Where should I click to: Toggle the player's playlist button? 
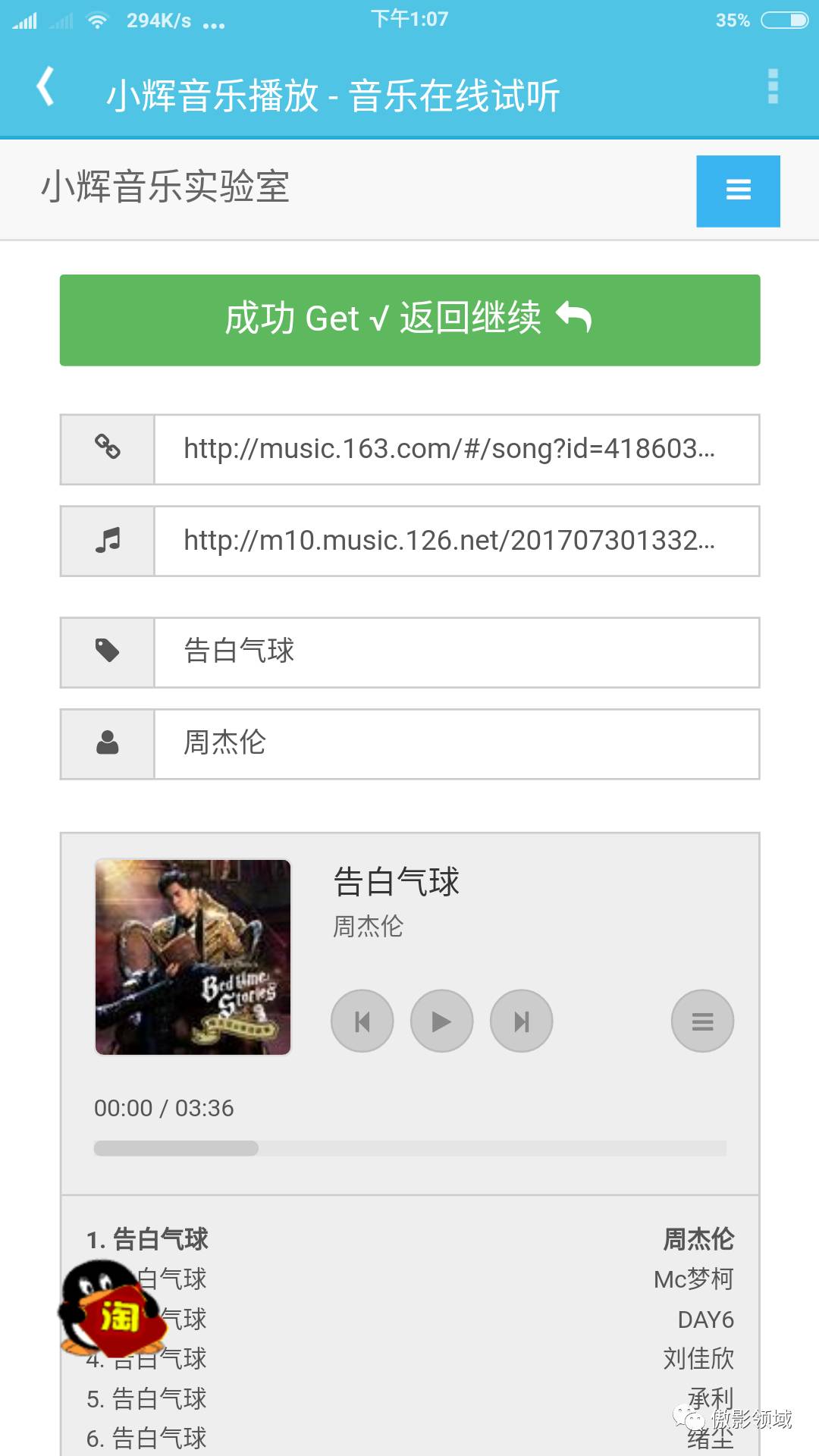coord(702,1021)
